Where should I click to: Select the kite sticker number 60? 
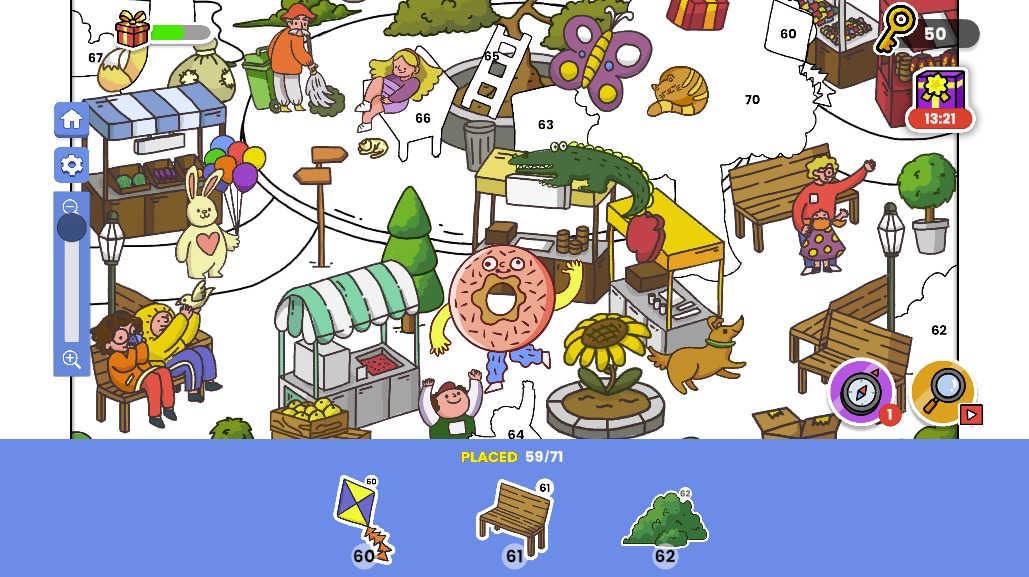point(364,518)
